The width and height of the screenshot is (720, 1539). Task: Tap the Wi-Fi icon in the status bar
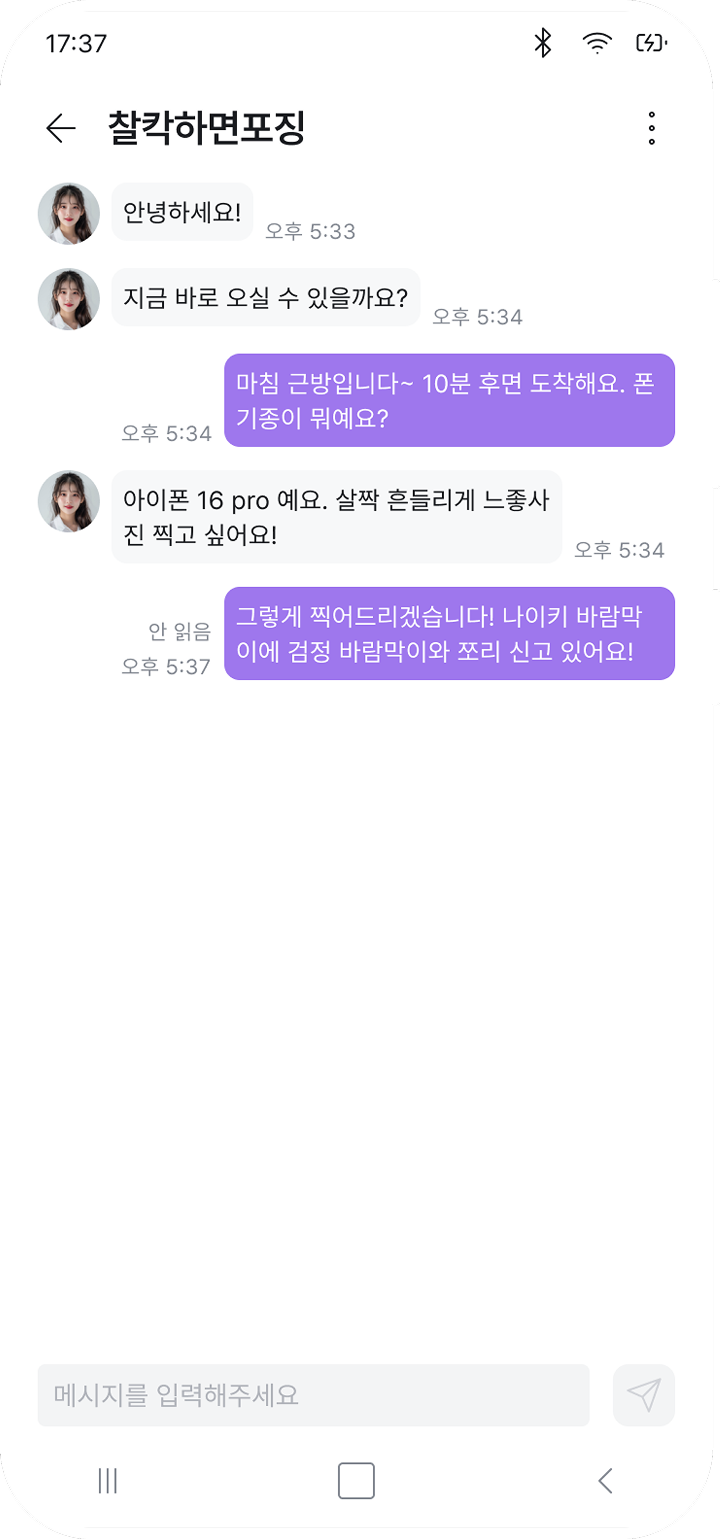click(x=597, y=43)
